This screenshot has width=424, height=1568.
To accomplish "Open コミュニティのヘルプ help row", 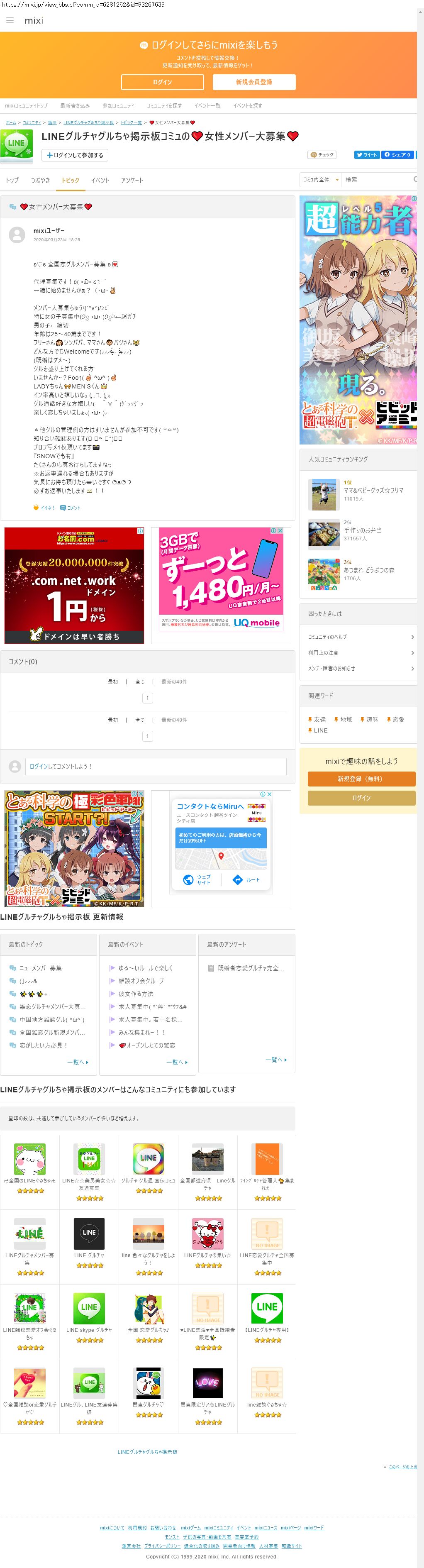I will pyautogui.click(x=359, y=637).
